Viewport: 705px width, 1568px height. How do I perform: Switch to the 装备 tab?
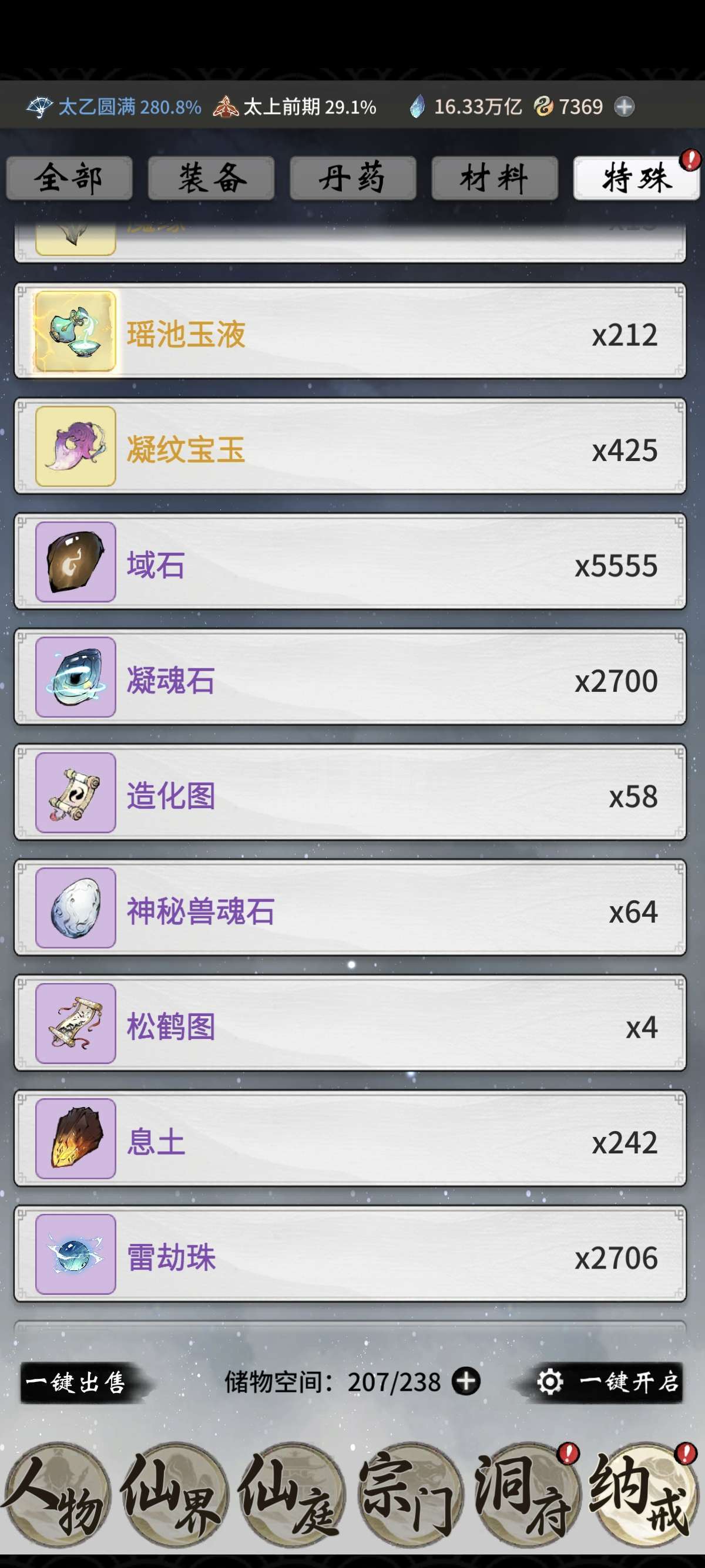click(211, 179)
